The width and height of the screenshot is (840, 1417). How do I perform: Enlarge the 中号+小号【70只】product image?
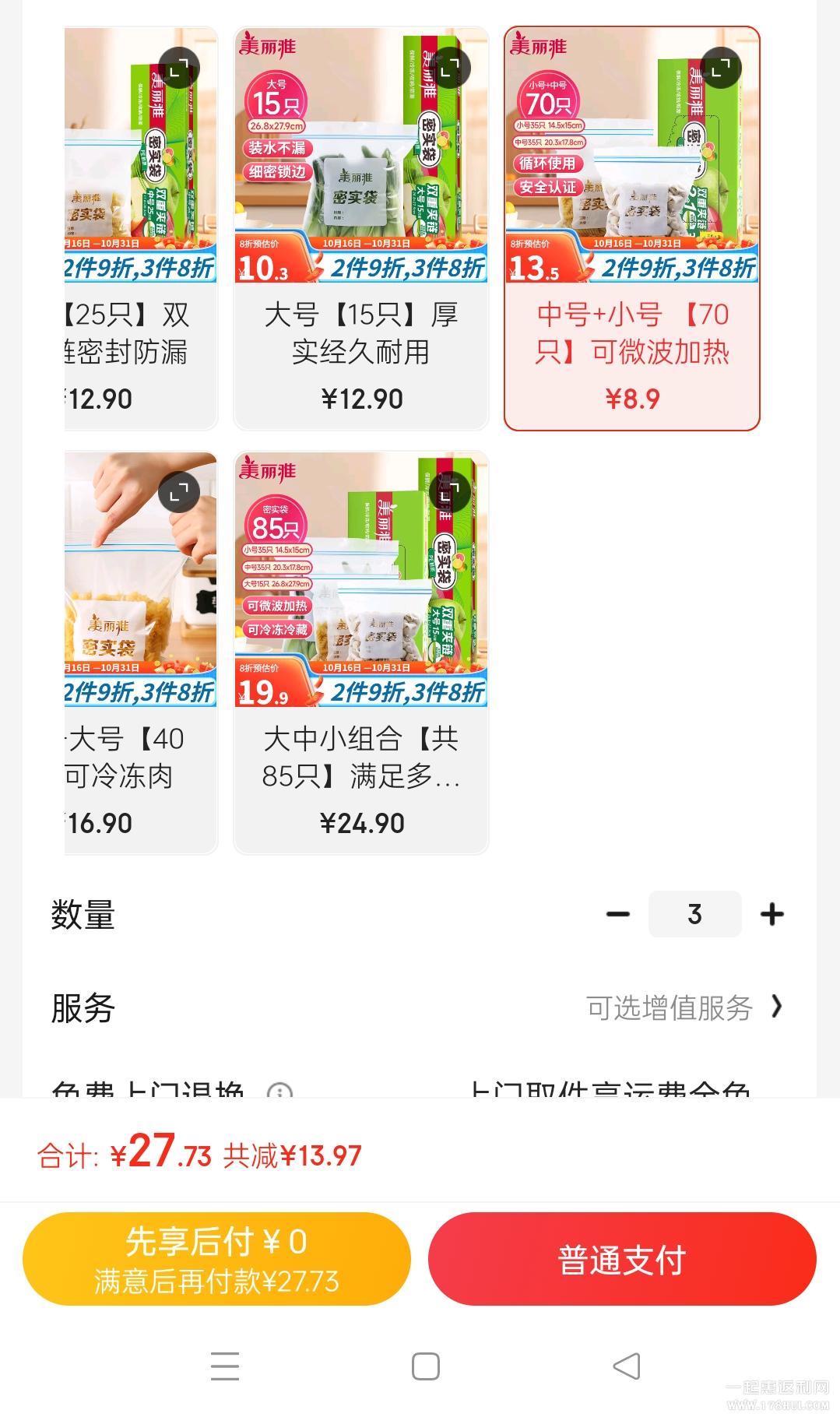(x=721, y=68)
